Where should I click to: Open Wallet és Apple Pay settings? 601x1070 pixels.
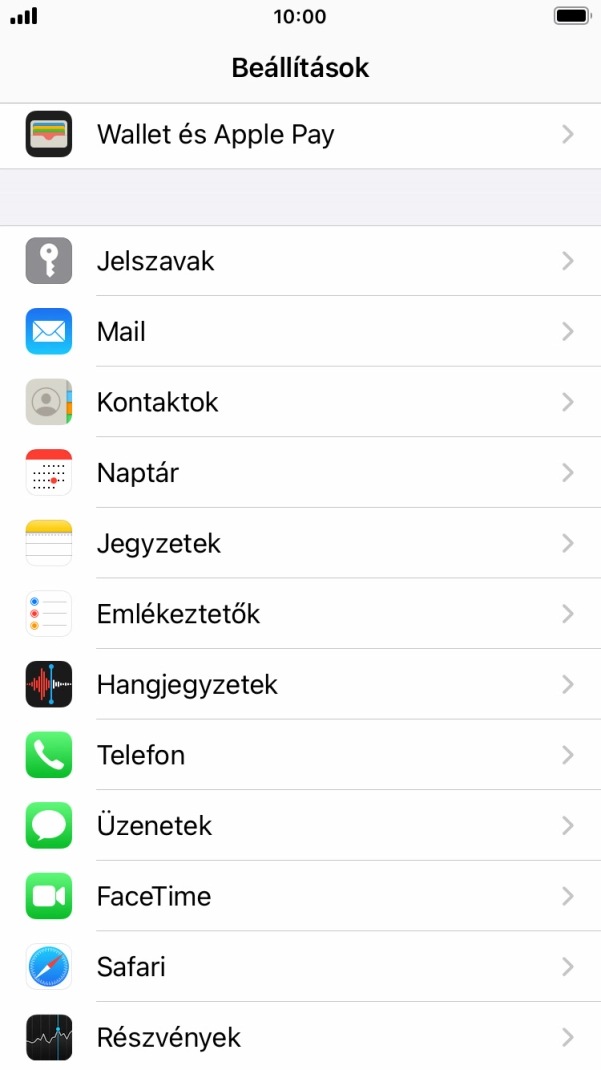300,135
